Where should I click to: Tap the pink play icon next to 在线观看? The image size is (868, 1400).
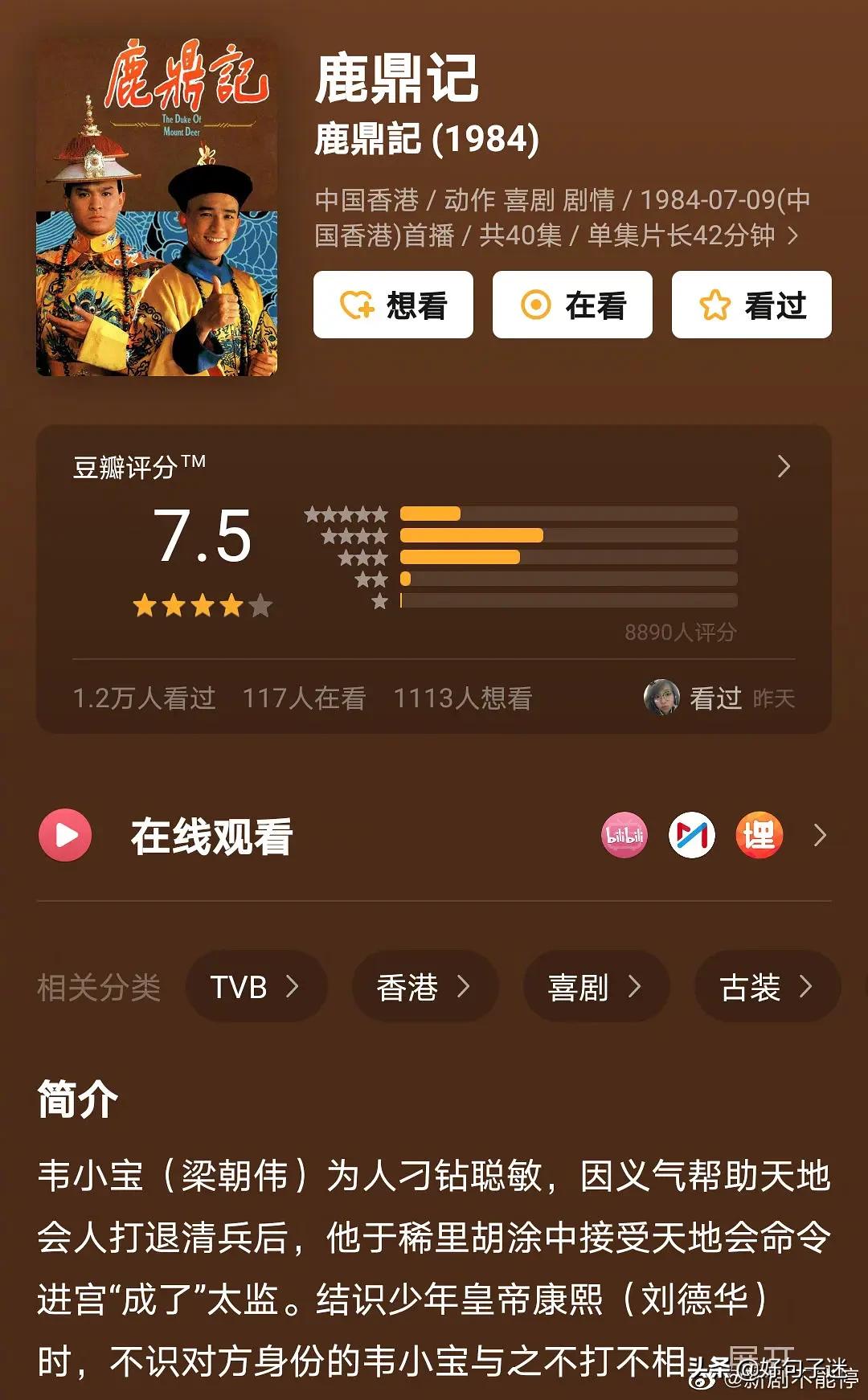coord(64,835)
